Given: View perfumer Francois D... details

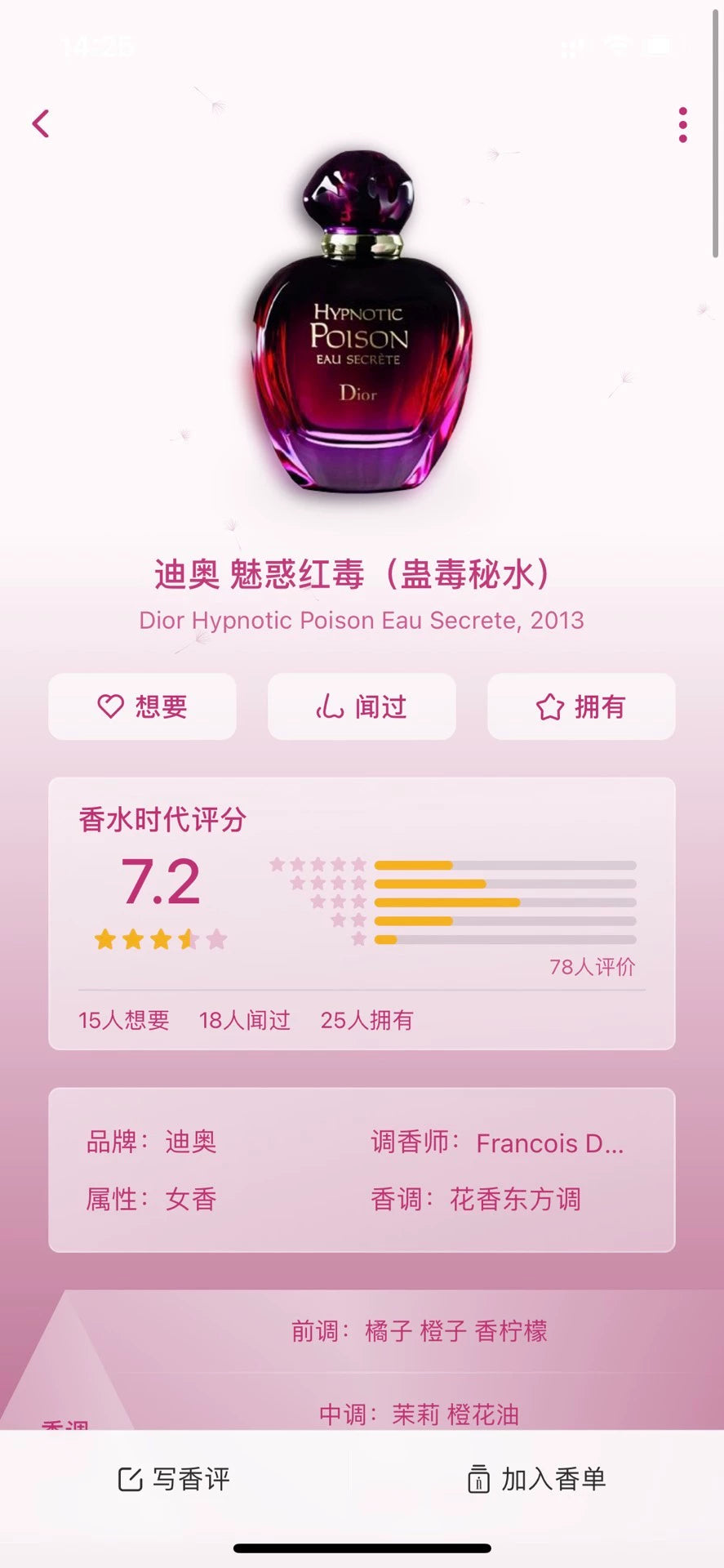Looking at the screenshot, I should tap(550, 1143).
